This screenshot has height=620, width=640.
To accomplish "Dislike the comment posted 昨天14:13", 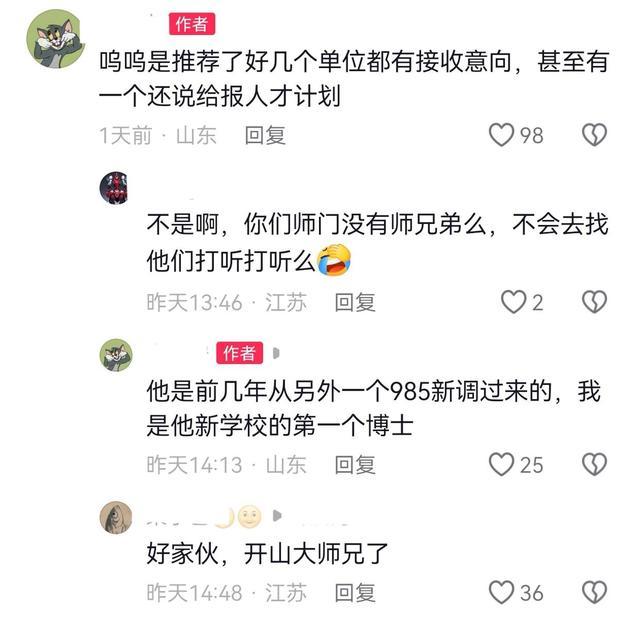I will (x=594, y=464).
